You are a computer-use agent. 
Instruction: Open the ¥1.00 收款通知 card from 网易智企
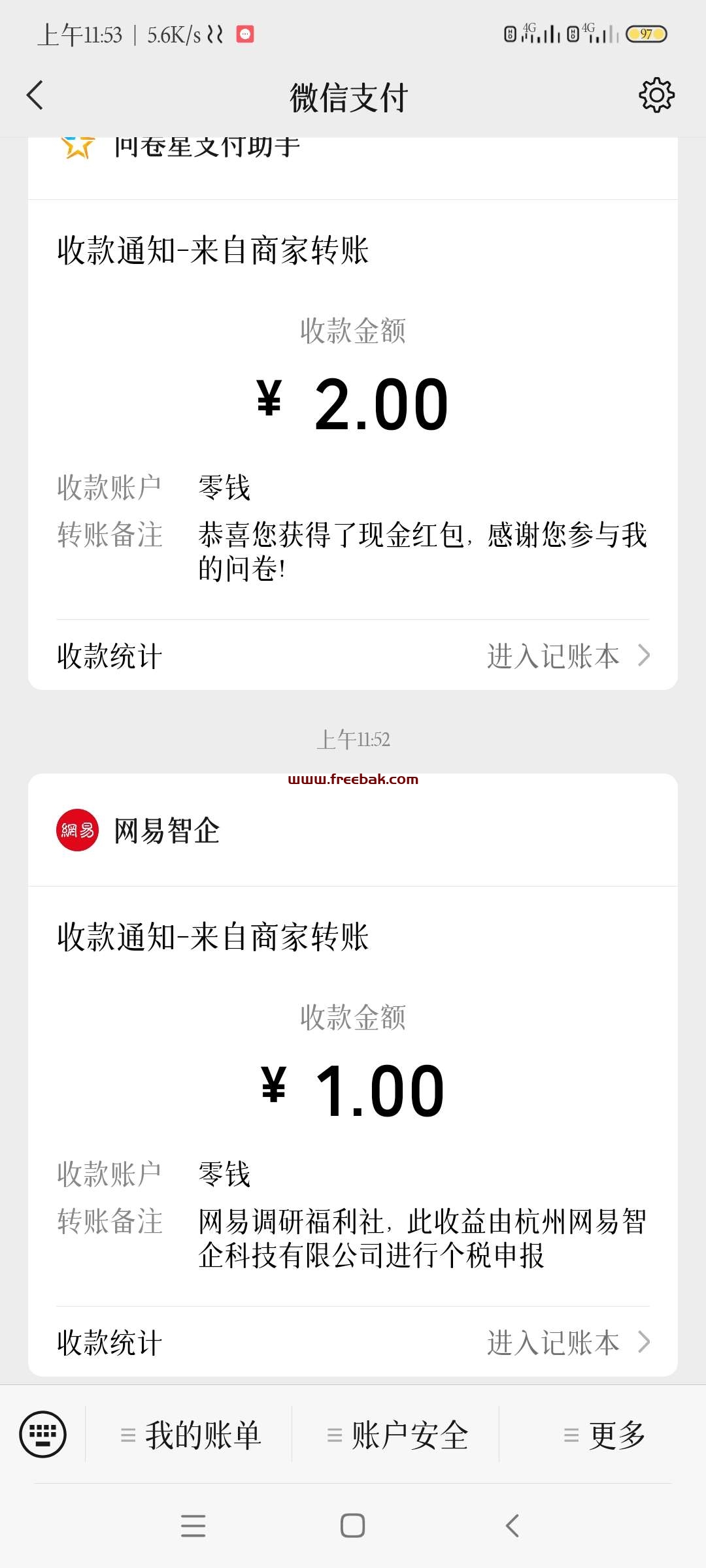[x=353, y=1096]
